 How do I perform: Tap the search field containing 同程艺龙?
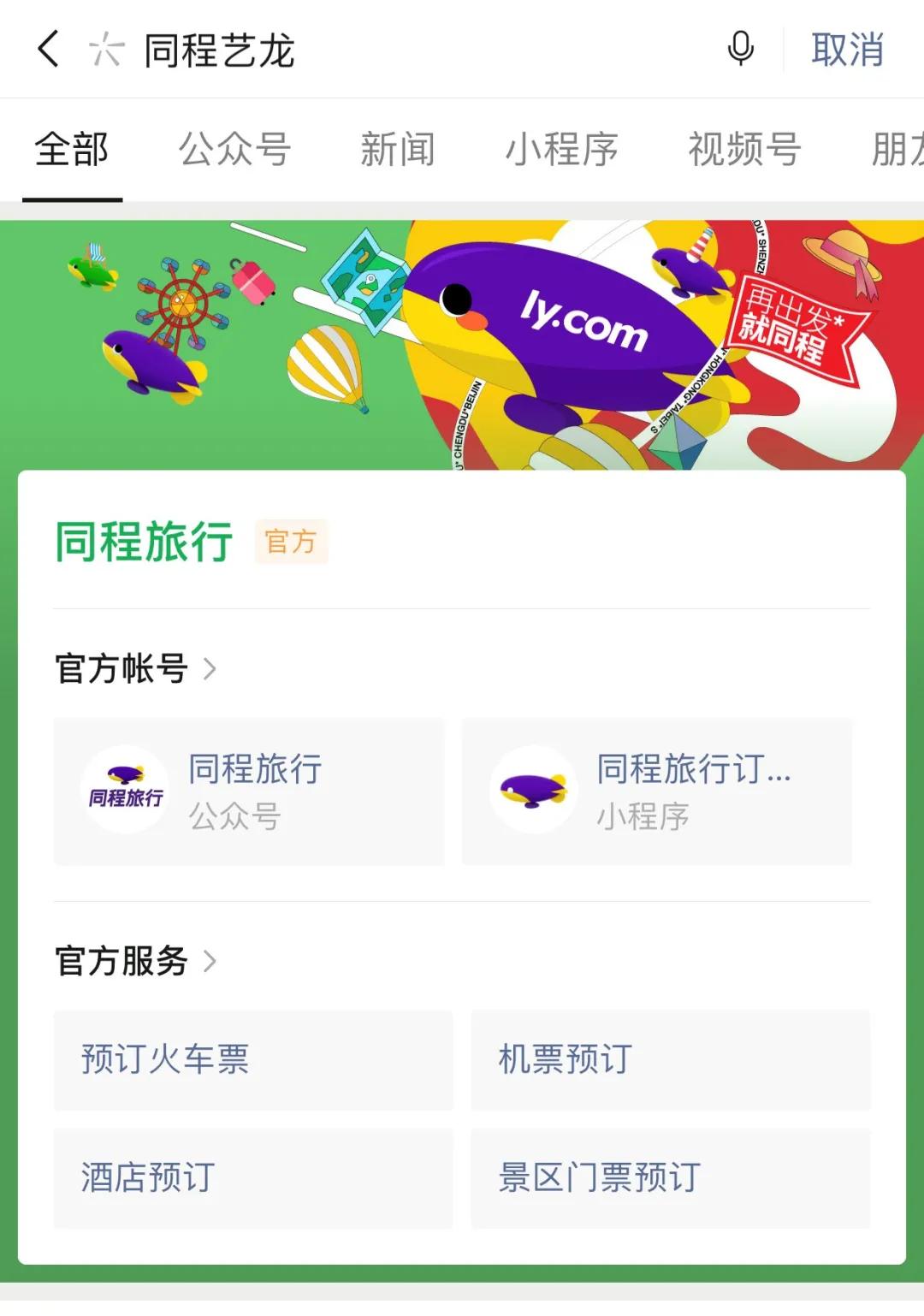click(x=411, y=50)
